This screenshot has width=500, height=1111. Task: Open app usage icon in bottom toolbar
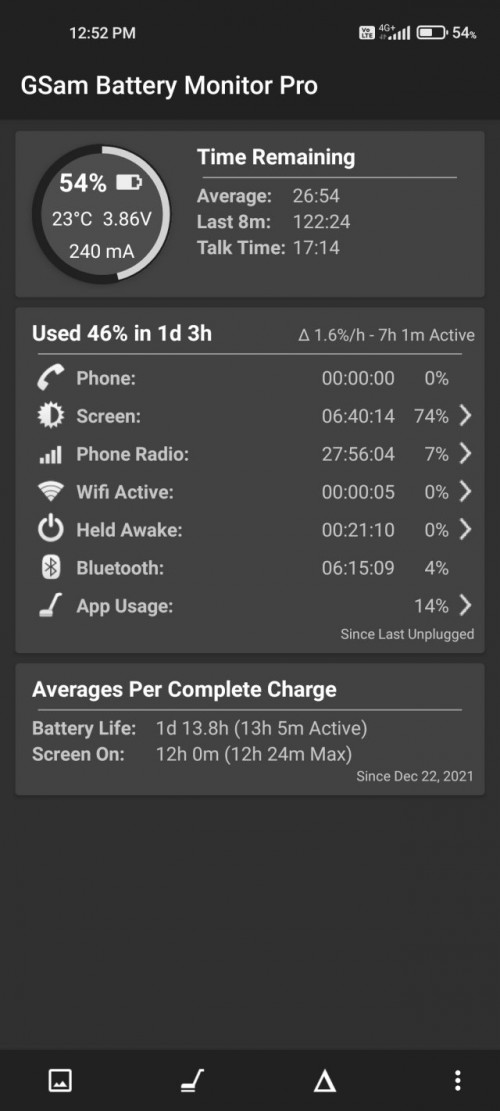[191, 1081]
